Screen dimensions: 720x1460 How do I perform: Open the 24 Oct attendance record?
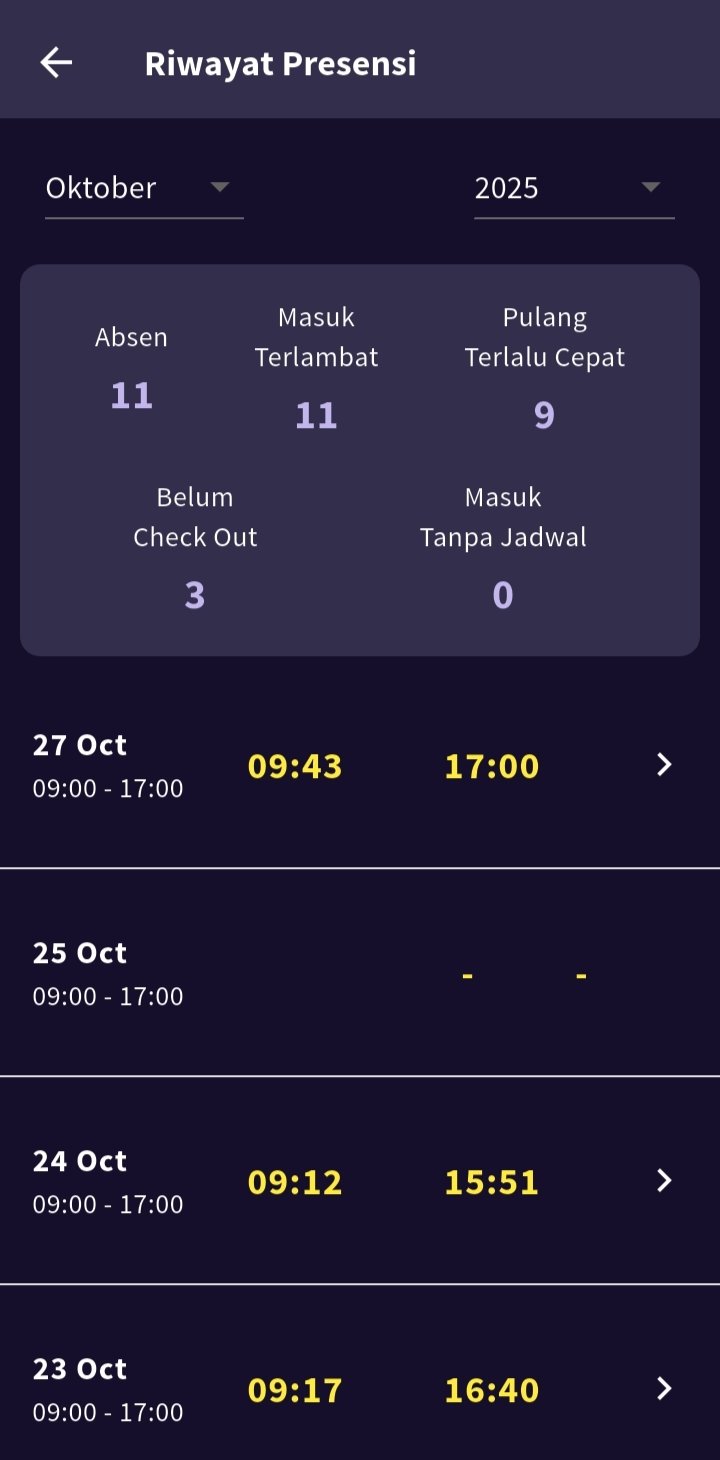[663, 1181]
